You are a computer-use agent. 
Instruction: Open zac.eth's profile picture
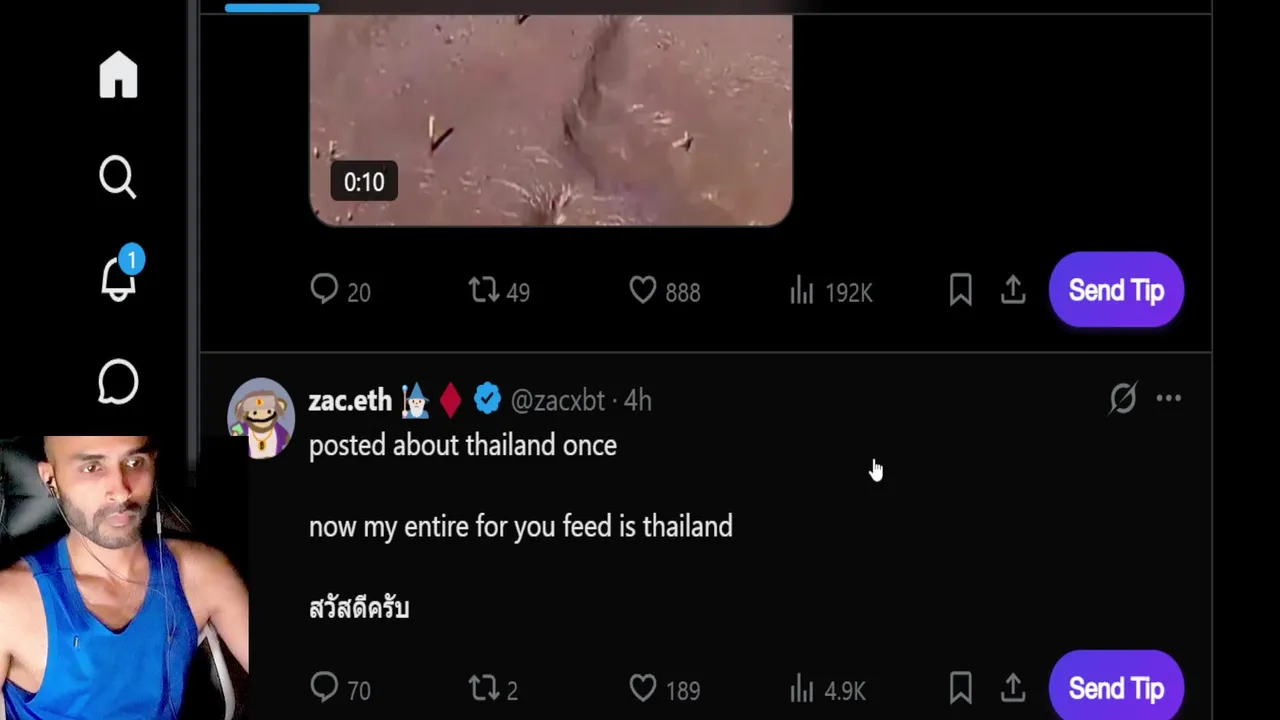(261, 417)
